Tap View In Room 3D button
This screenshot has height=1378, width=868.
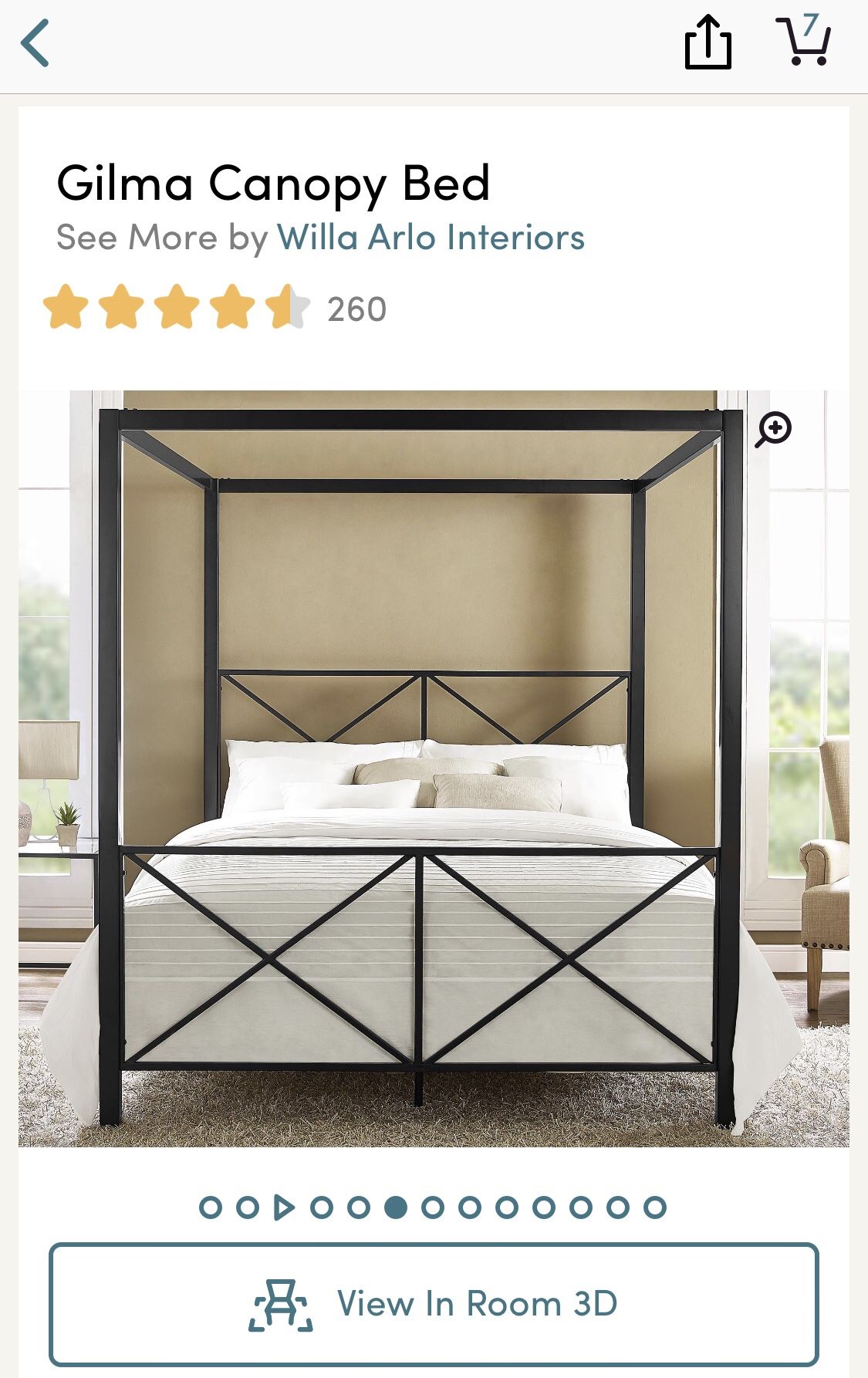tap(434, 1304)
